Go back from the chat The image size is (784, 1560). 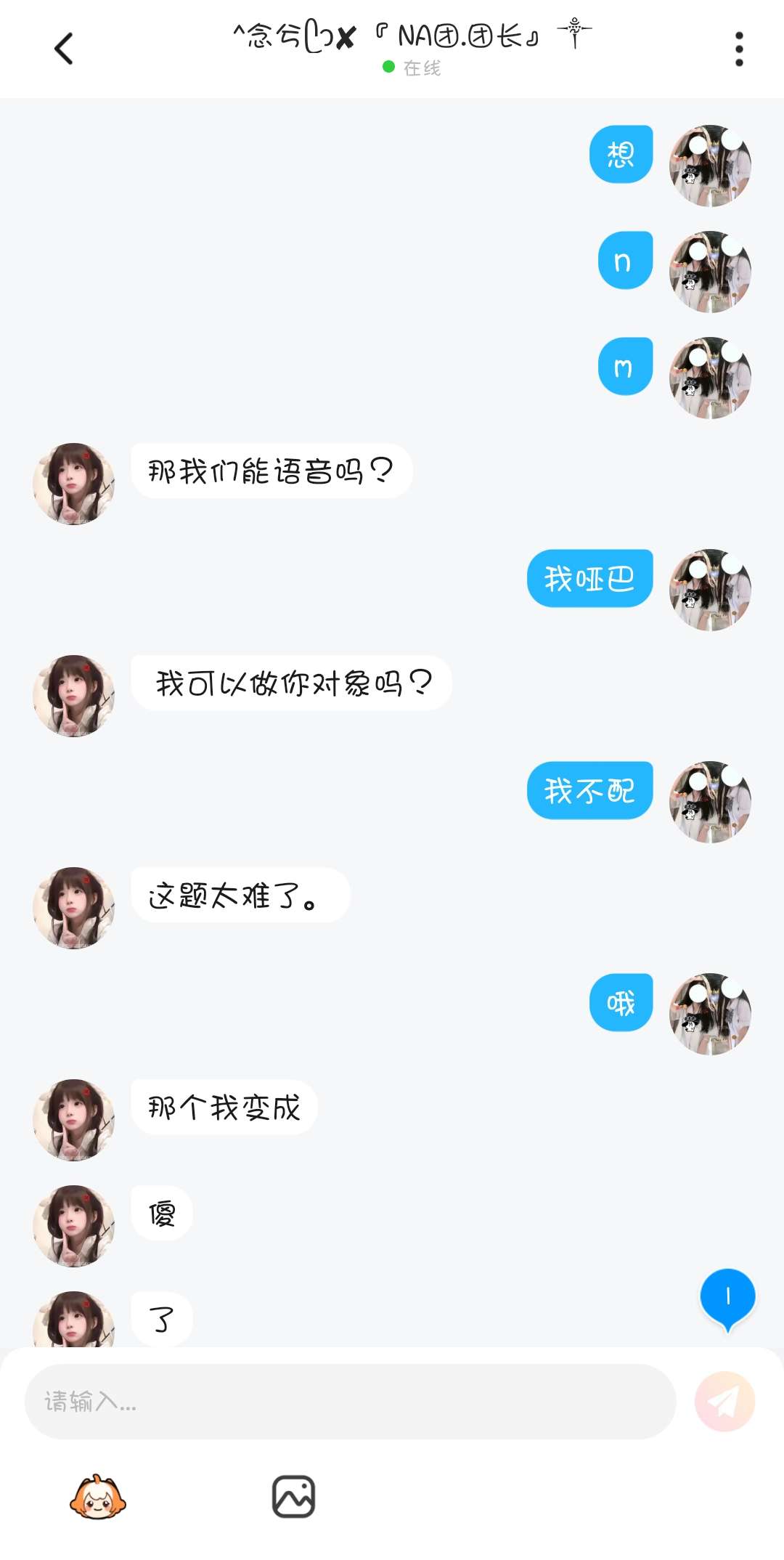click(x=64, y=49)
